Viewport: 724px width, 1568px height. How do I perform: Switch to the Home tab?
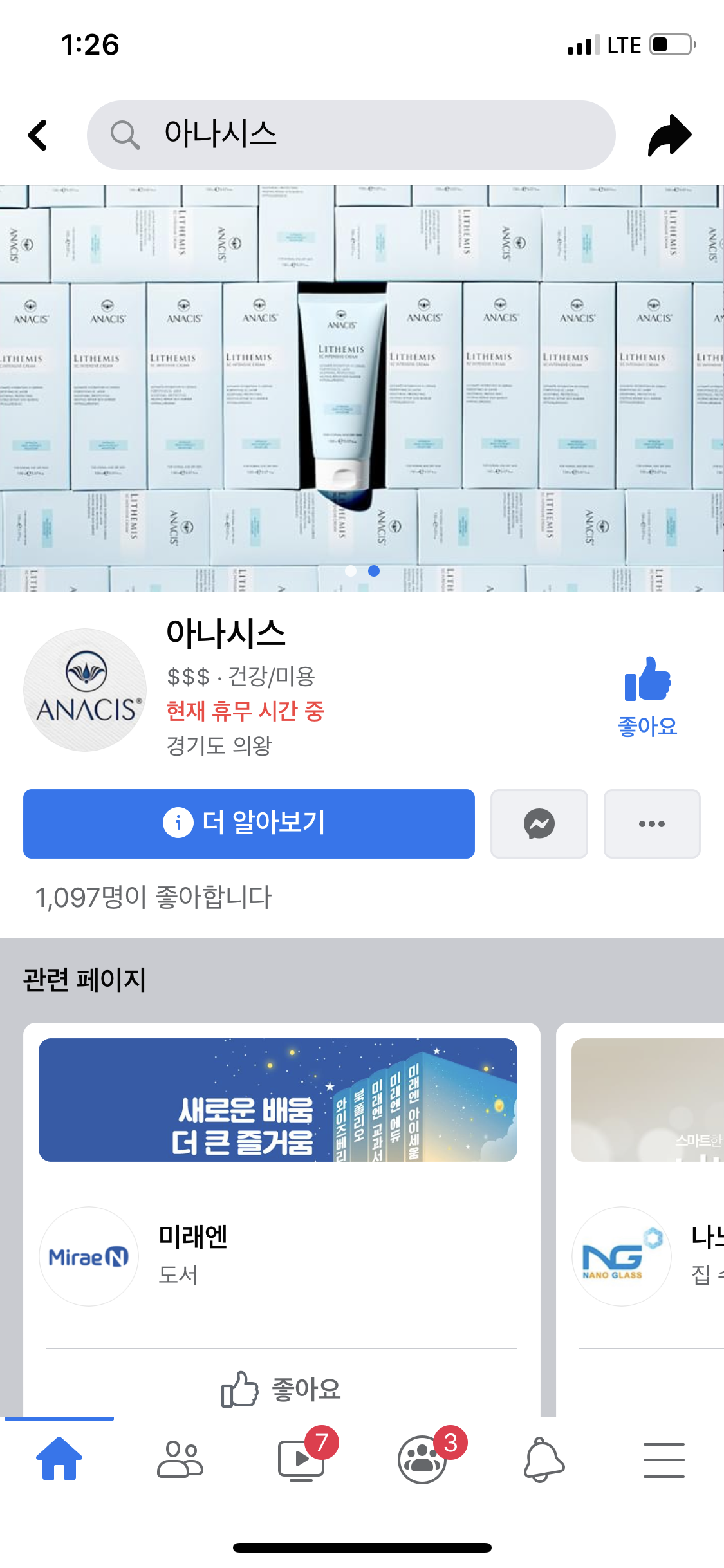coord(59,1459)
